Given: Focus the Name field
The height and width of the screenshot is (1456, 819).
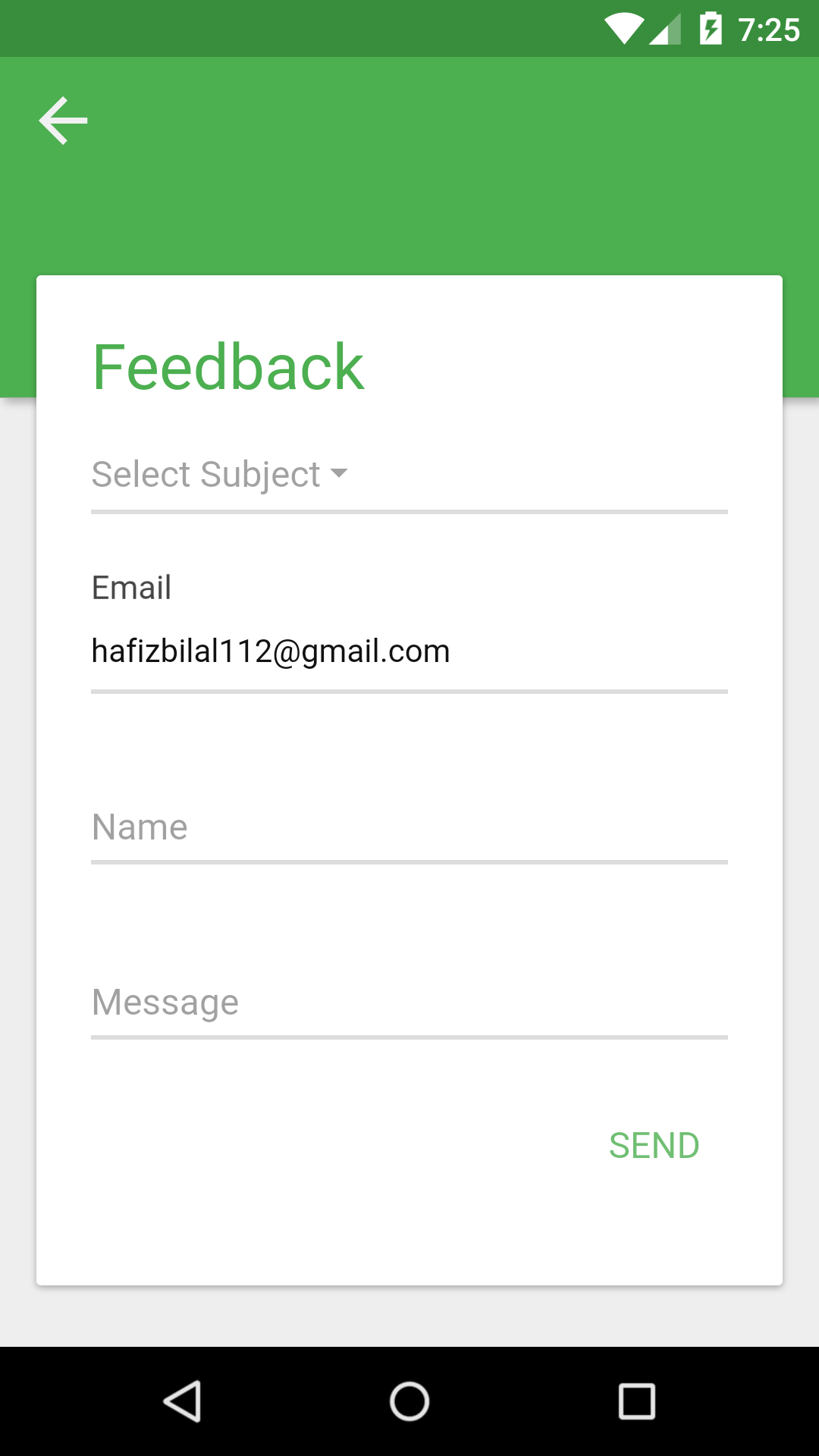Looking at the screenshot, I should pos(409,827).
